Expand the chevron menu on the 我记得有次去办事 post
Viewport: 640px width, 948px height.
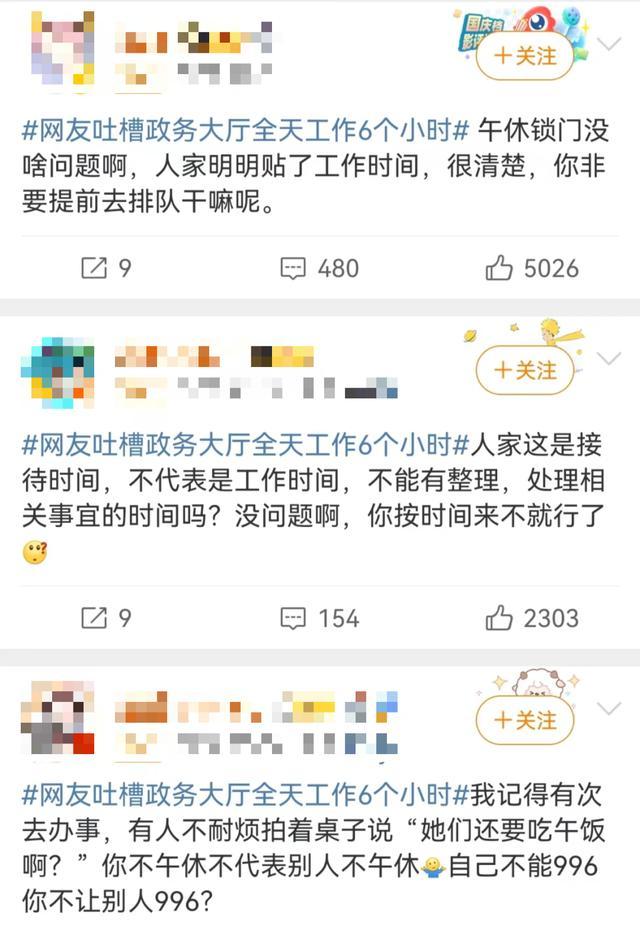[x=609, y=708]
